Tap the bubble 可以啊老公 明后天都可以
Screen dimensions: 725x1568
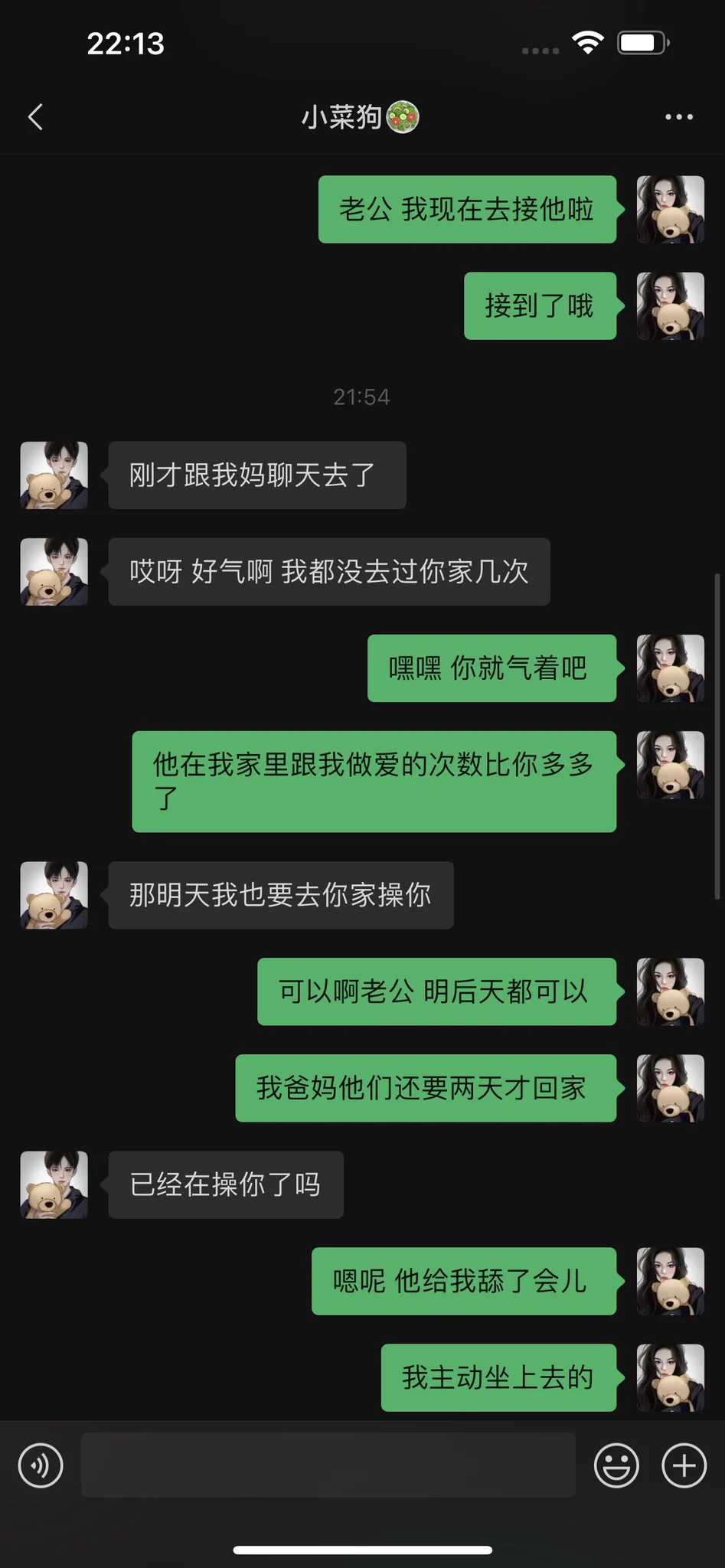tap(435, 991)
